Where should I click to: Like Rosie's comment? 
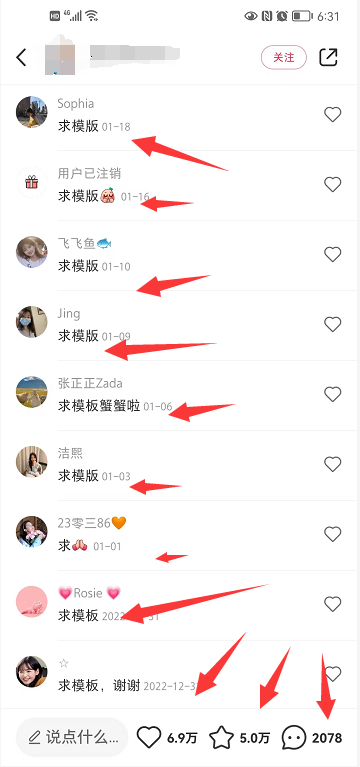click(x=333, y=604)
